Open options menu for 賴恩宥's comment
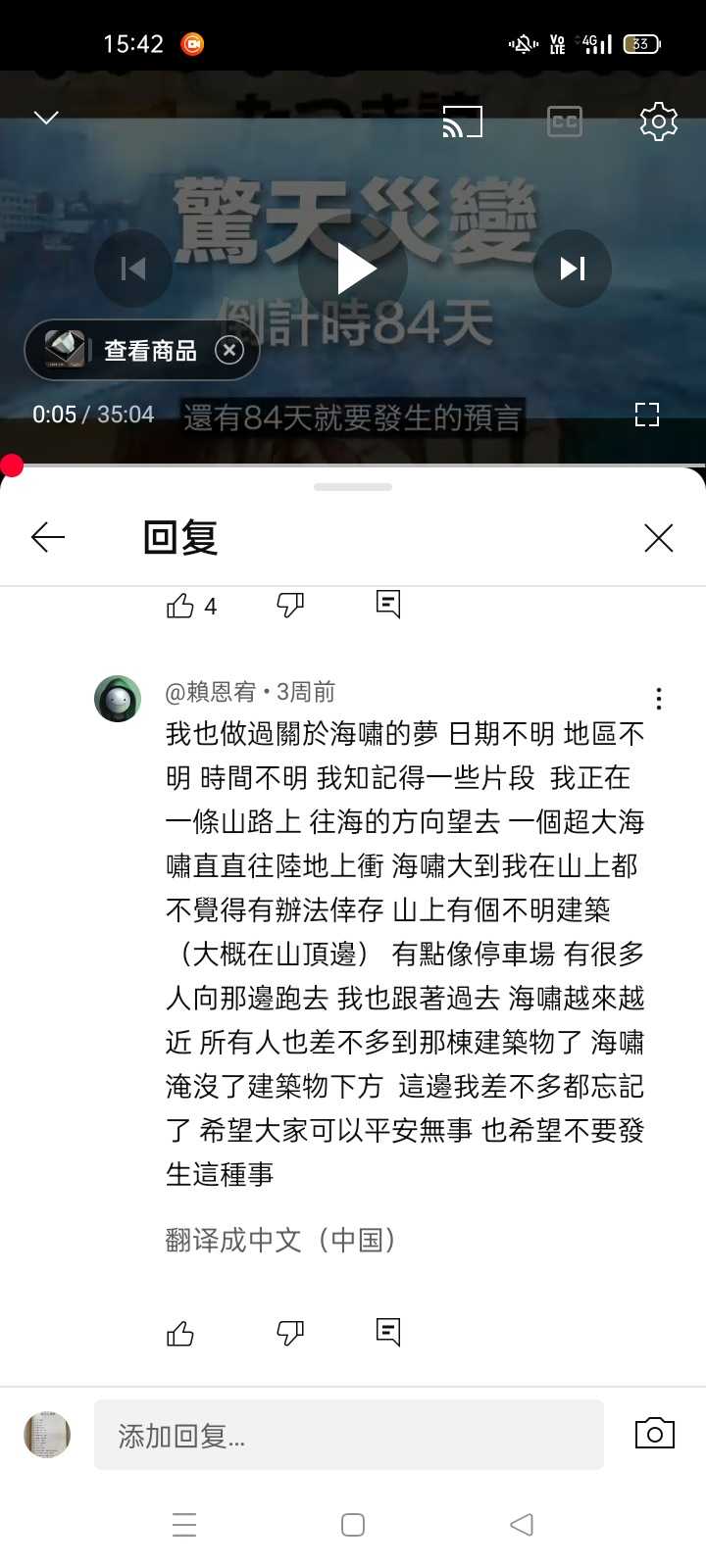Viewport: 706px width, 1568px height. (659, 698)
